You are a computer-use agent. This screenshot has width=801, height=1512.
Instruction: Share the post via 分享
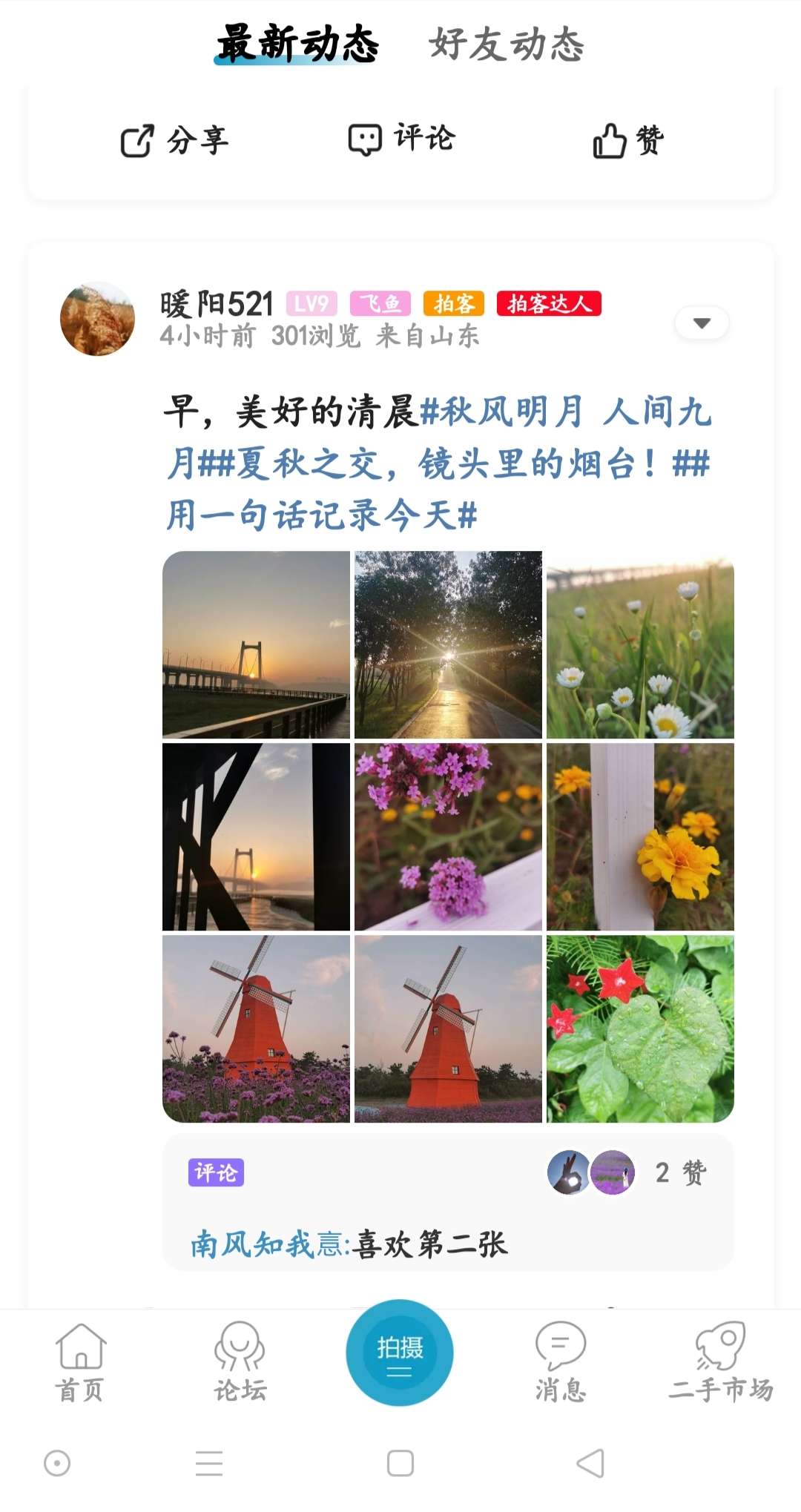(x=175, y=140)
